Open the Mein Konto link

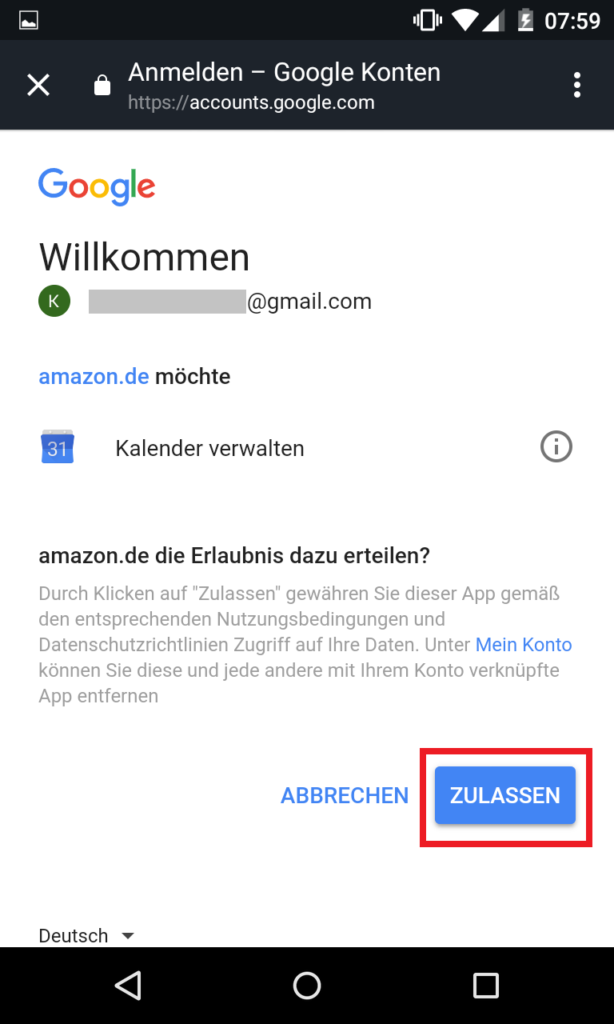pos(523,644)
